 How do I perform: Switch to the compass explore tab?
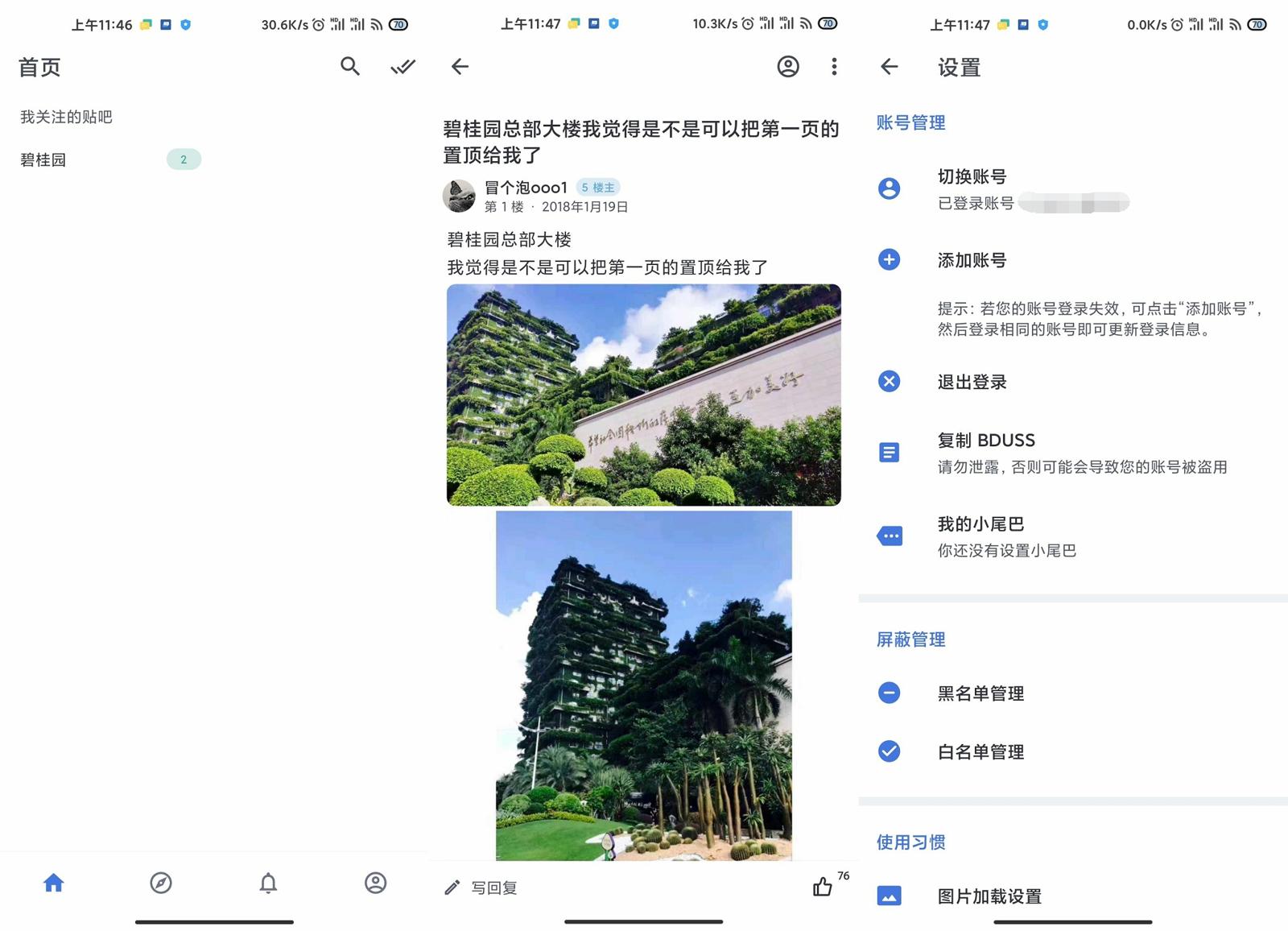161,883
